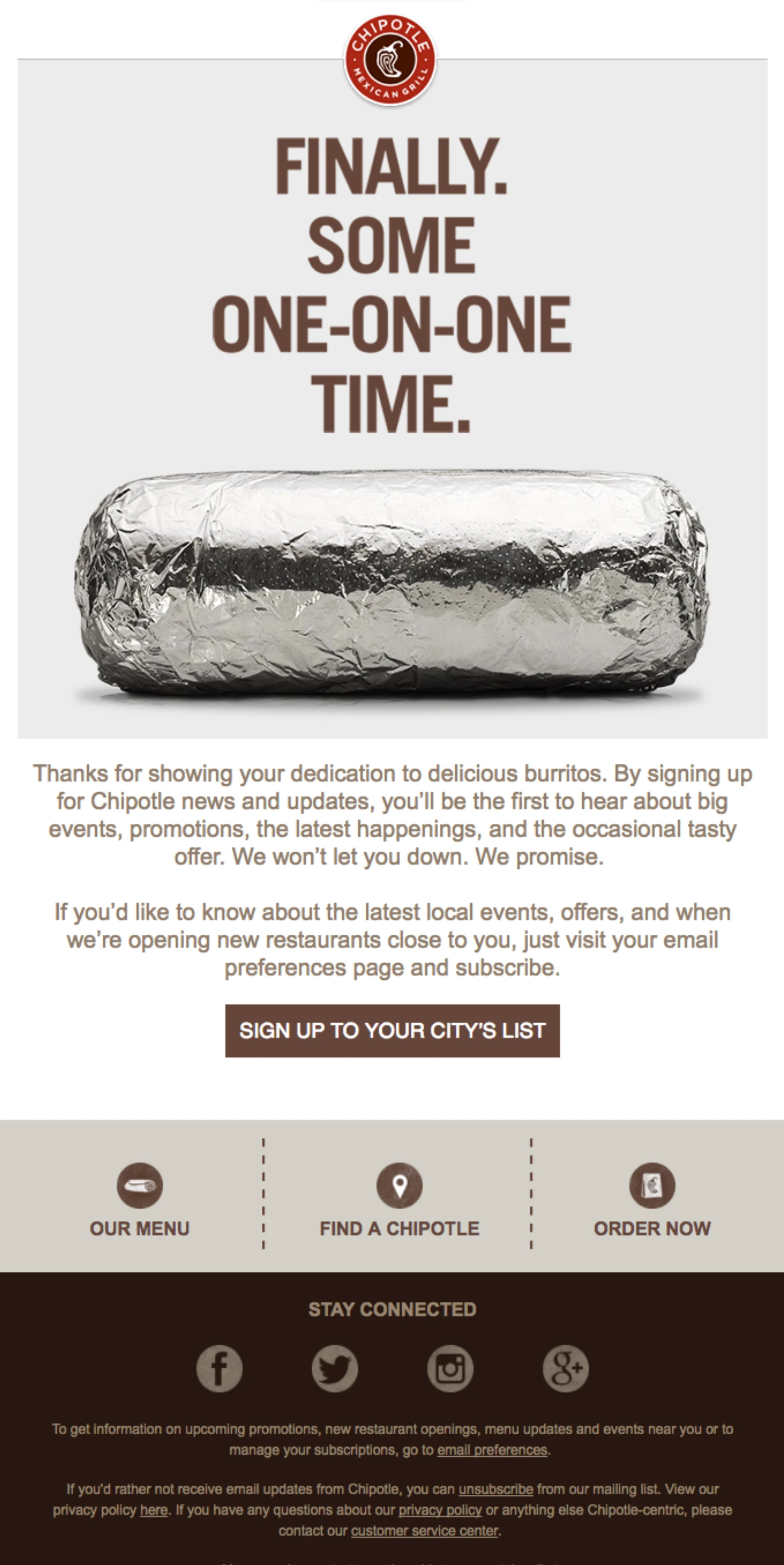Open the underlined "here" privacy link
This screenshot has height=1565, width=784.
pyautogui.click(x=154, y=1510)
